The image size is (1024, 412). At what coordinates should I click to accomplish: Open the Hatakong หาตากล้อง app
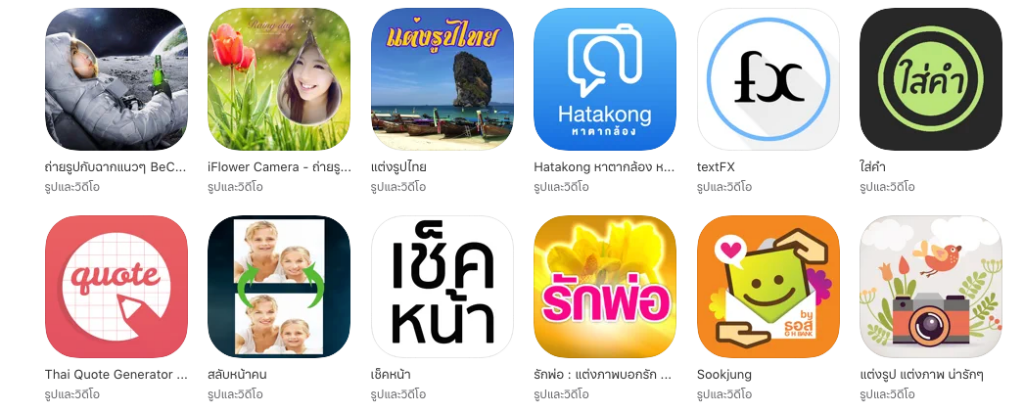(x=605, y=79)
